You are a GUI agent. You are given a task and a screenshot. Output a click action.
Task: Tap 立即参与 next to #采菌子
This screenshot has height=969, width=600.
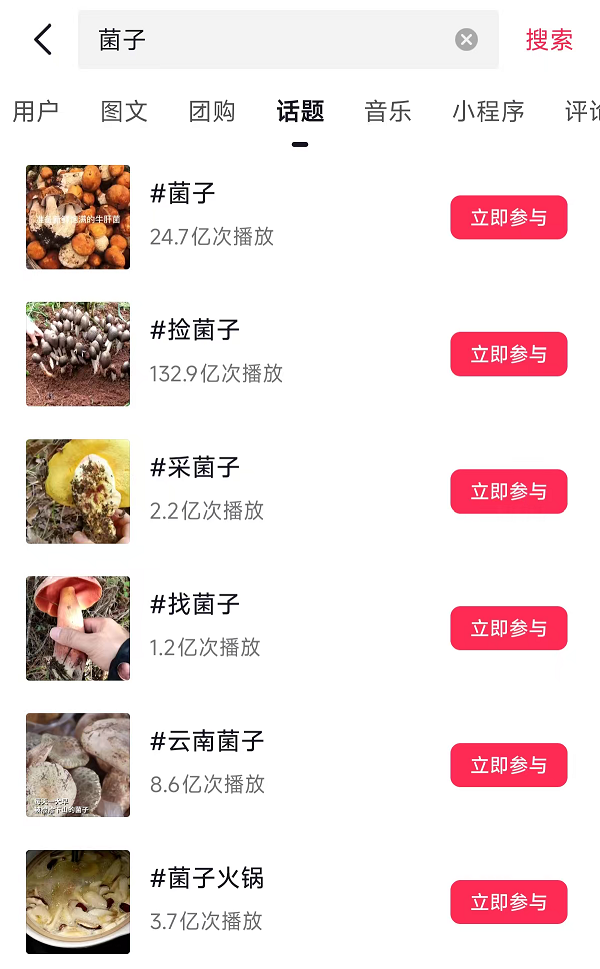(508, 491)
